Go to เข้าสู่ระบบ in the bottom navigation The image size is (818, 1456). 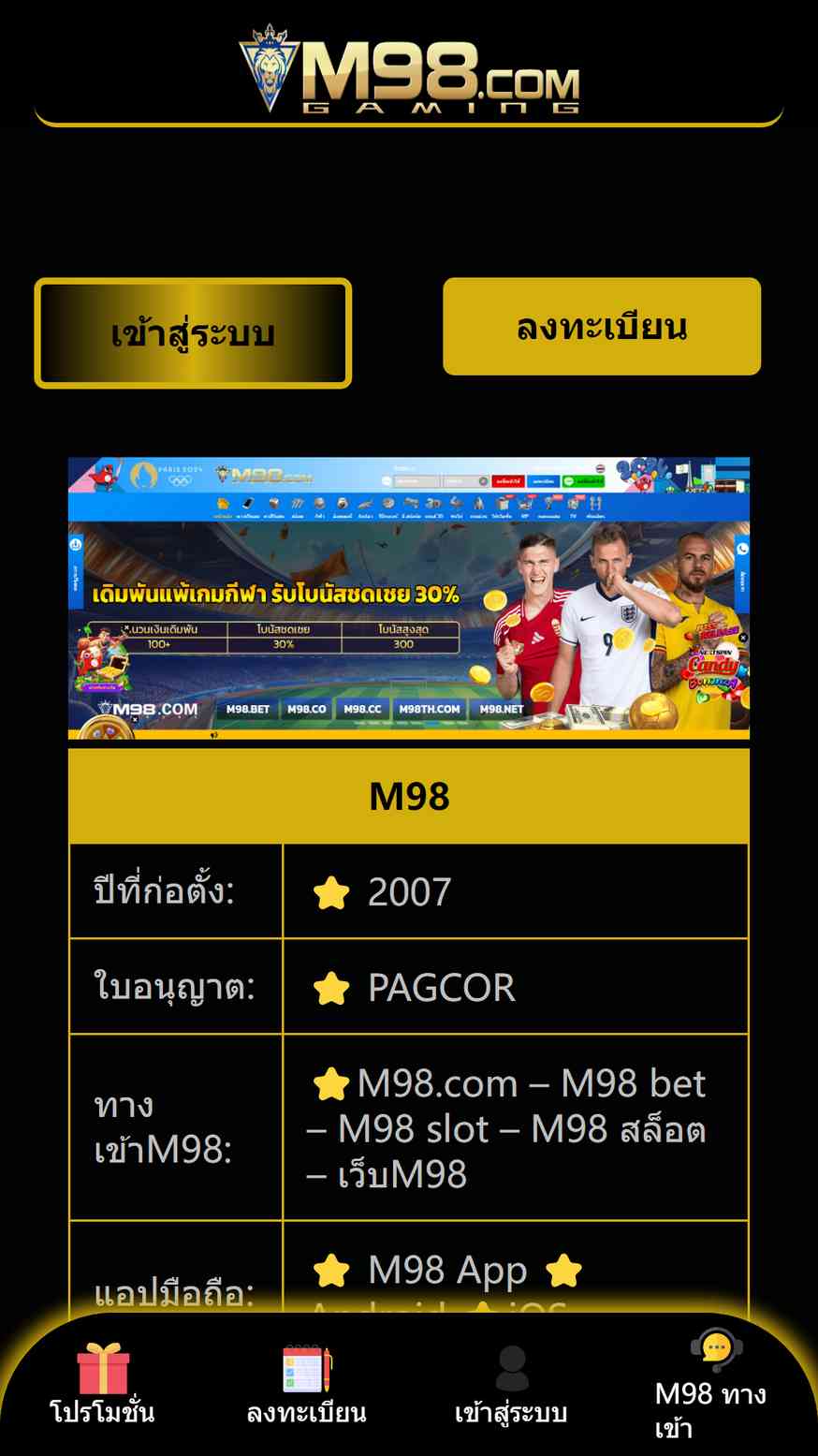(x=511, y=1384)
